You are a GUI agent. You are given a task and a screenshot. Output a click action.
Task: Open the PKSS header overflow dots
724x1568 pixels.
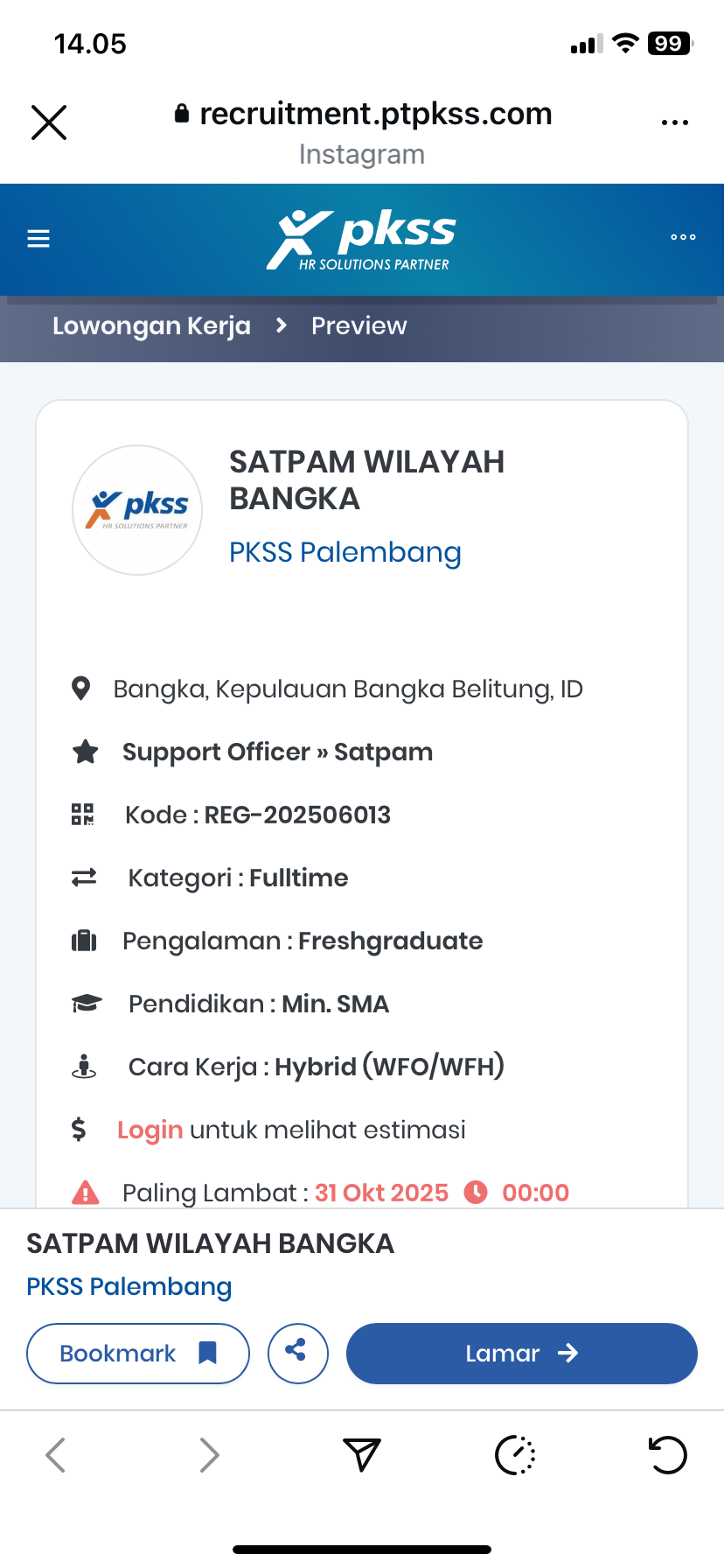pyautogui.click(x=683, y=237)
